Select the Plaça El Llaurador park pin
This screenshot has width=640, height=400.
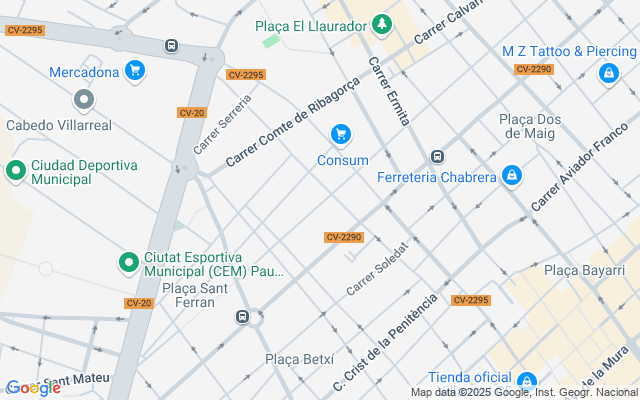pyautogui.click(x=382, y=23)
